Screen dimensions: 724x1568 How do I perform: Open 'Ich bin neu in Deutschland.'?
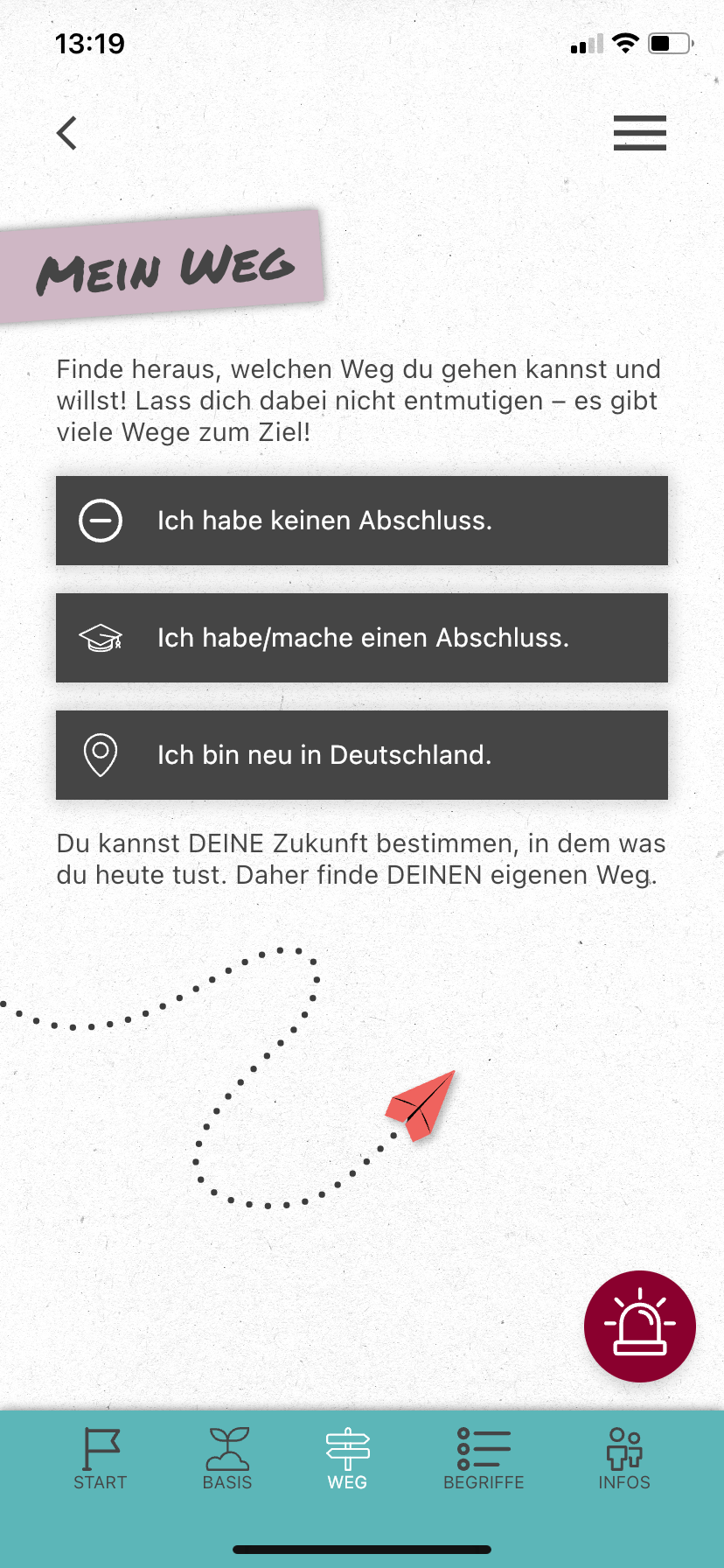click(362, 755)
